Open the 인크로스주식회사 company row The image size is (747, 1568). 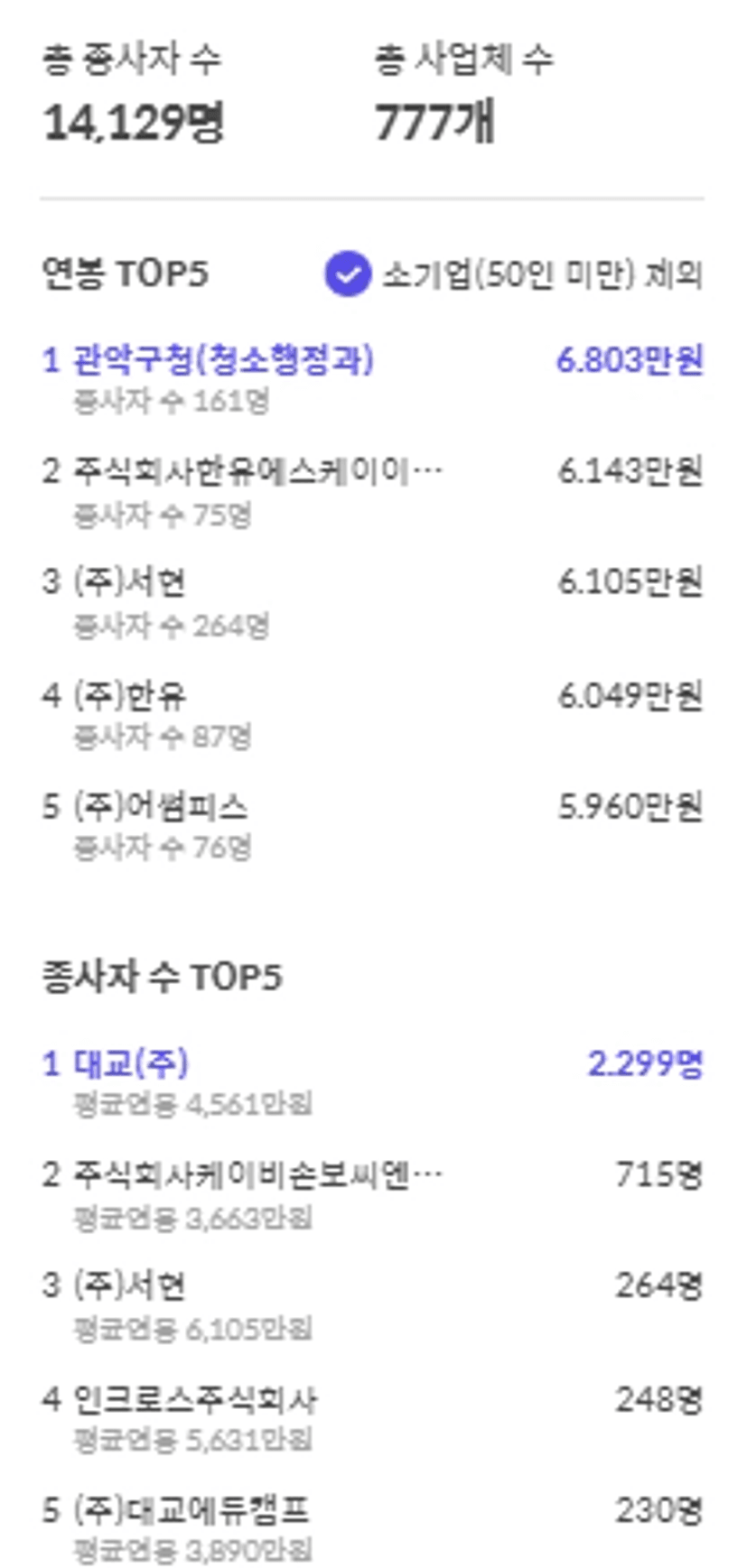pos(372,1418)
